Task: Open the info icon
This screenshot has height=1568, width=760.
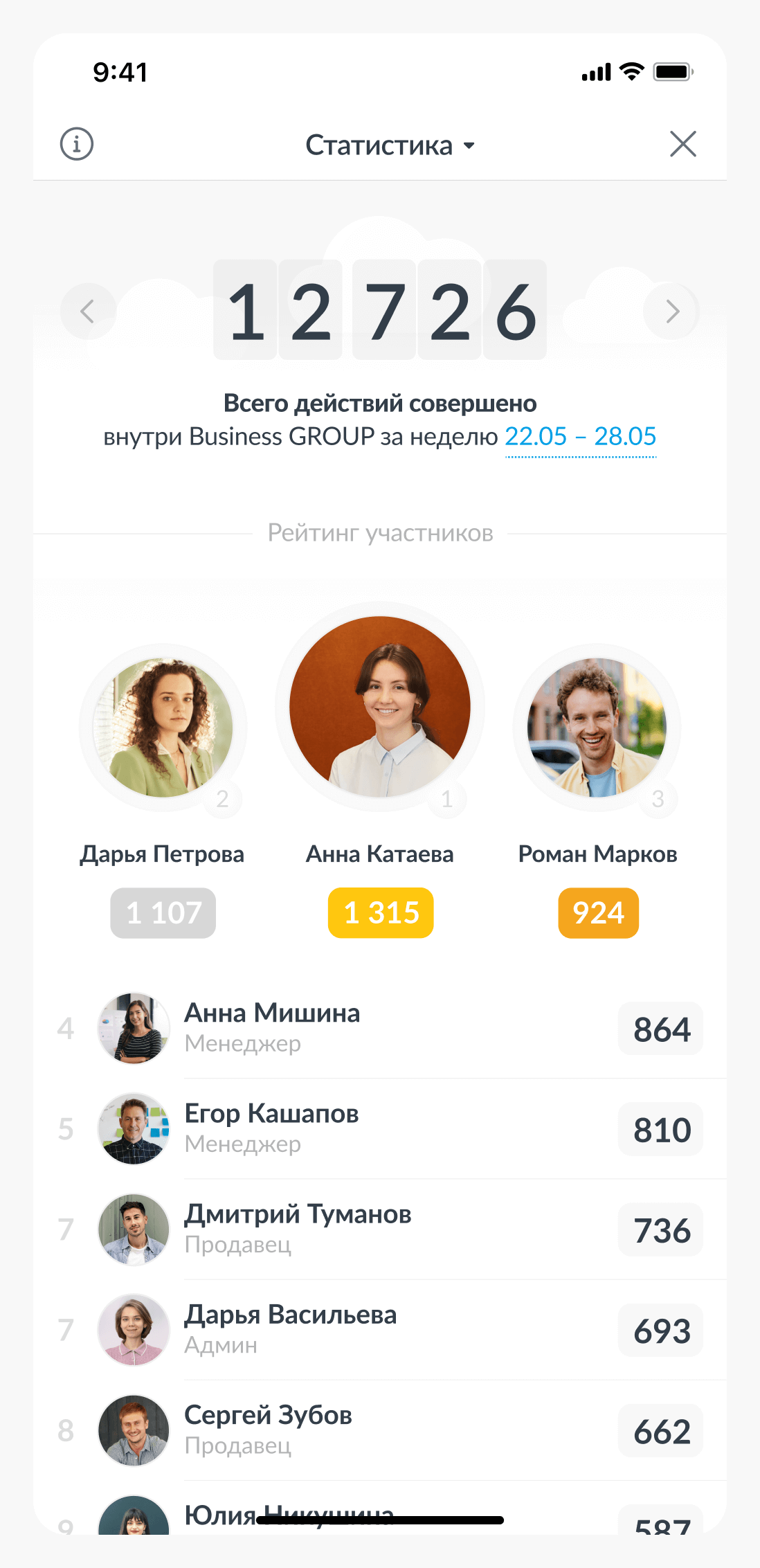Action: 77,144
